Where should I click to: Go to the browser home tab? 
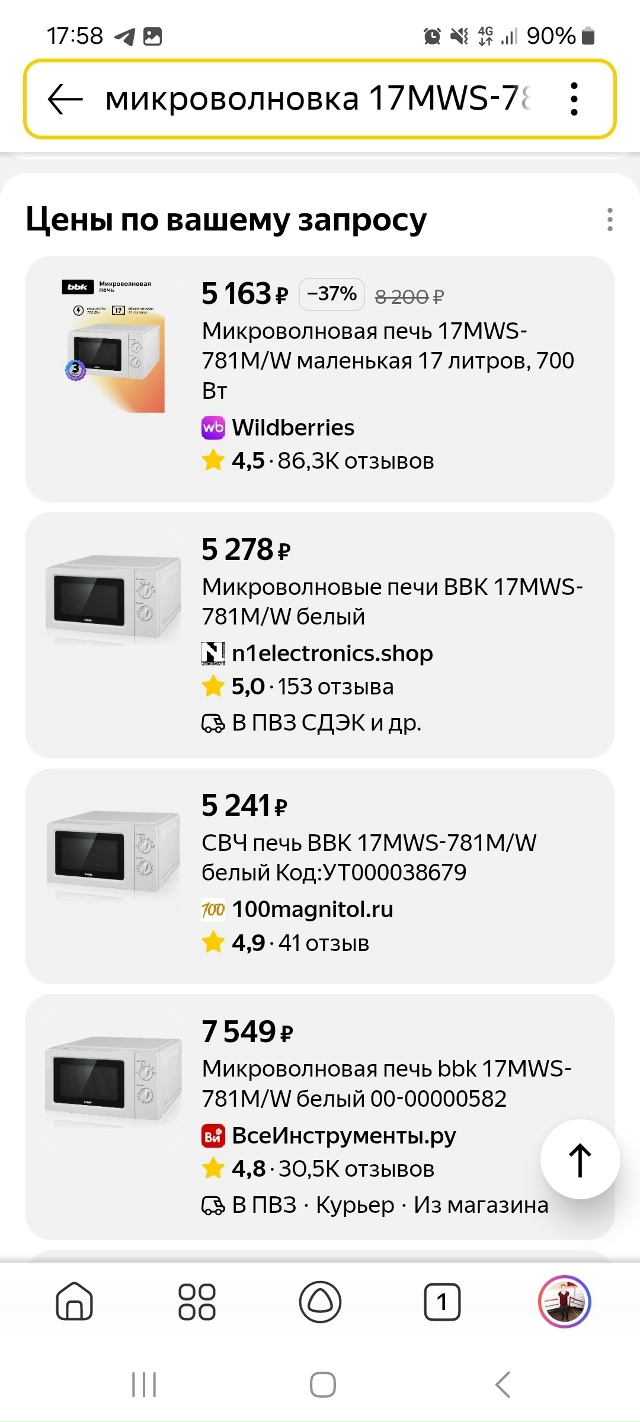click(x=75, y=1302)
